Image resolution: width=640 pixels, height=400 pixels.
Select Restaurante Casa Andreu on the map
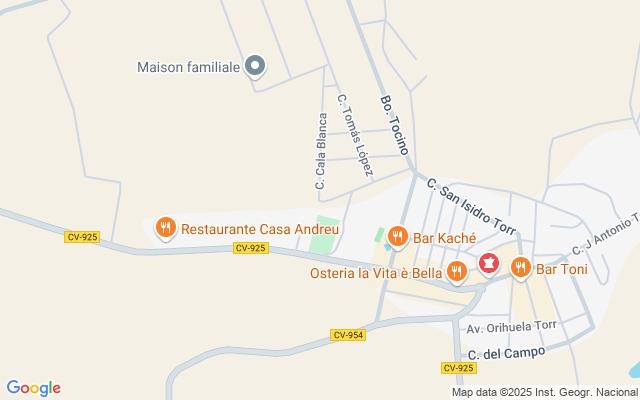(166, 229)
